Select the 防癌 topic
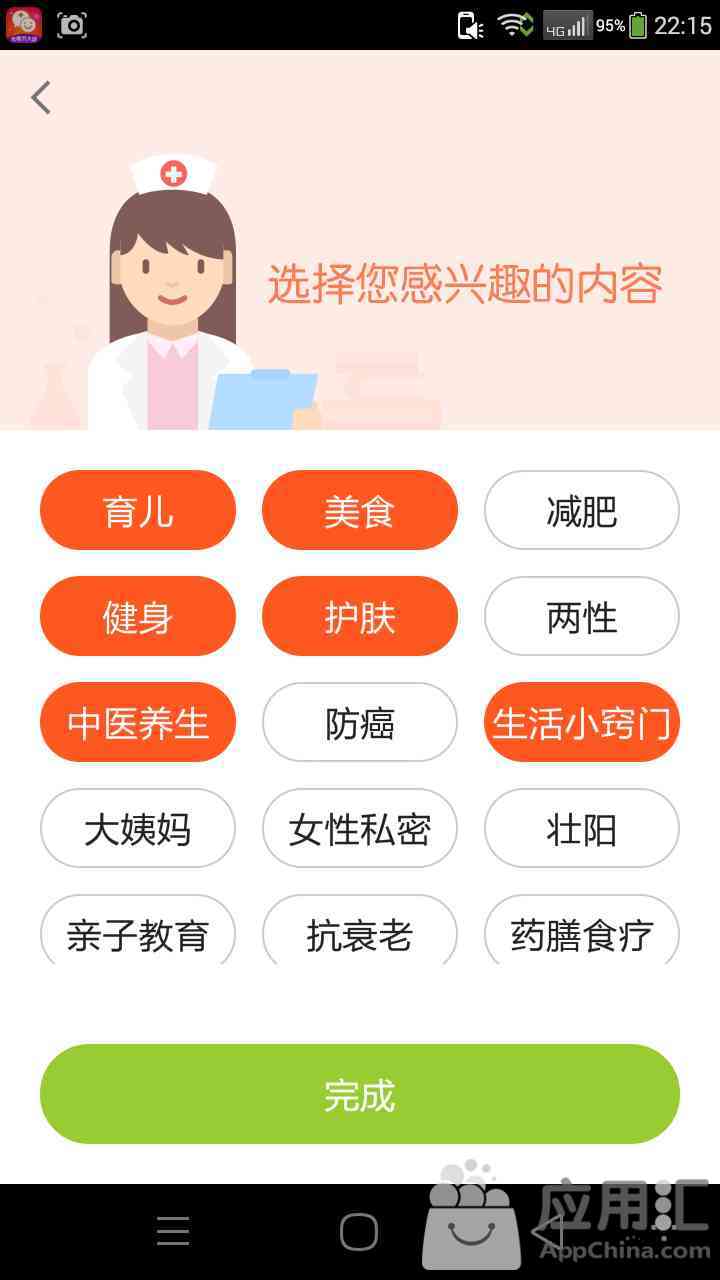Screen dimensions: 720x1280 pos(360,722)
